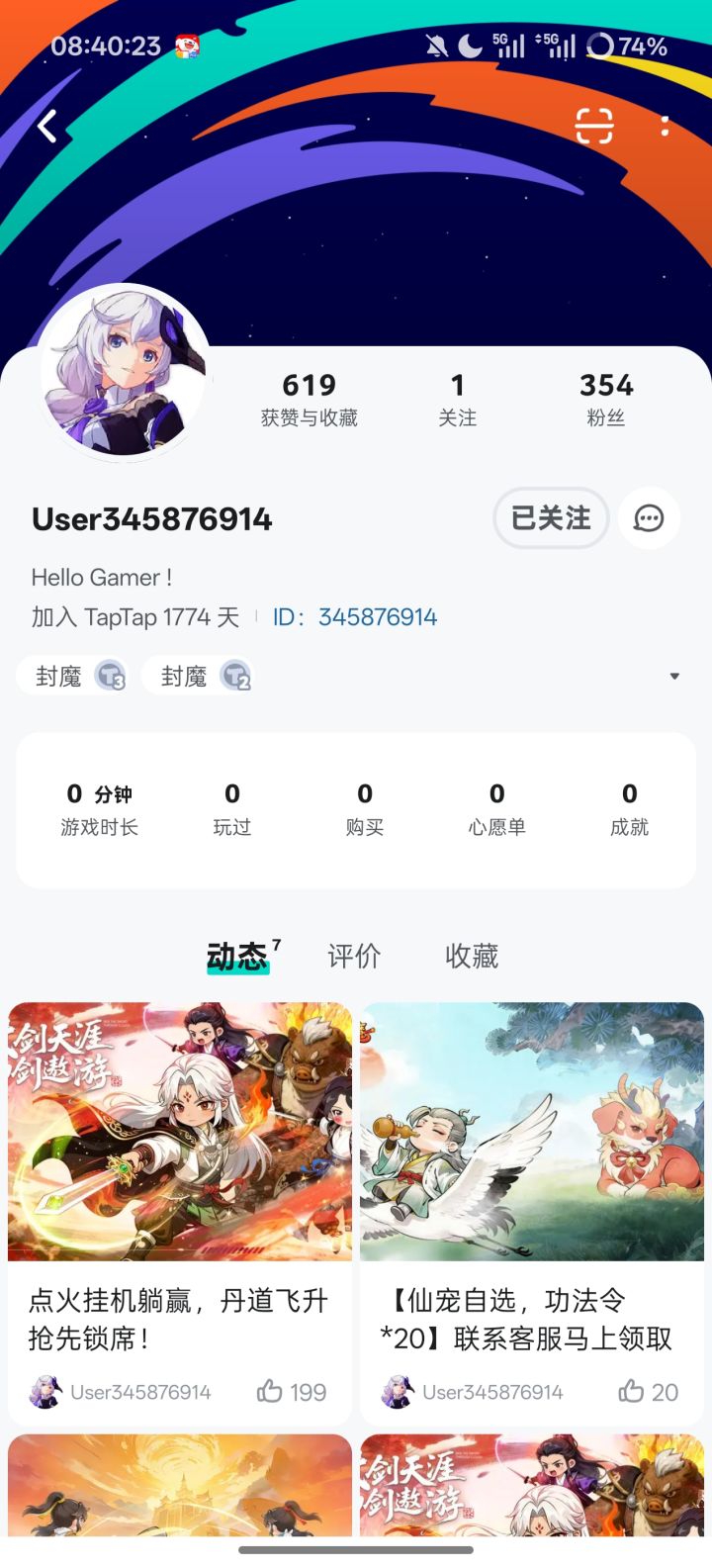This screenshot has width=712, height=1568.
Task: Tap the user ID 345876914 text
Action: (377, 616)
